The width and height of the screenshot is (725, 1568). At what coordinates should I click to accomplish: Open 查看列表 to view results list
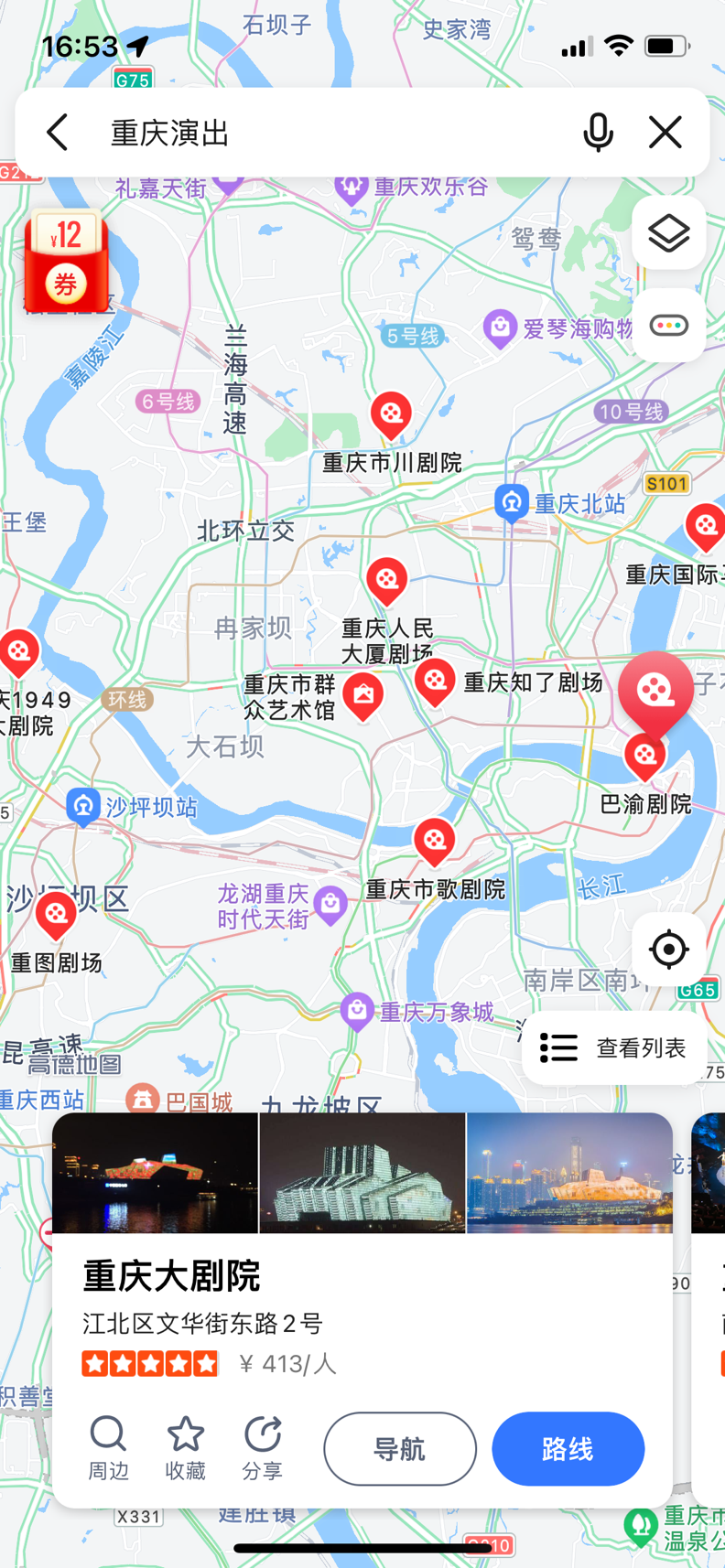(614, 1047)
